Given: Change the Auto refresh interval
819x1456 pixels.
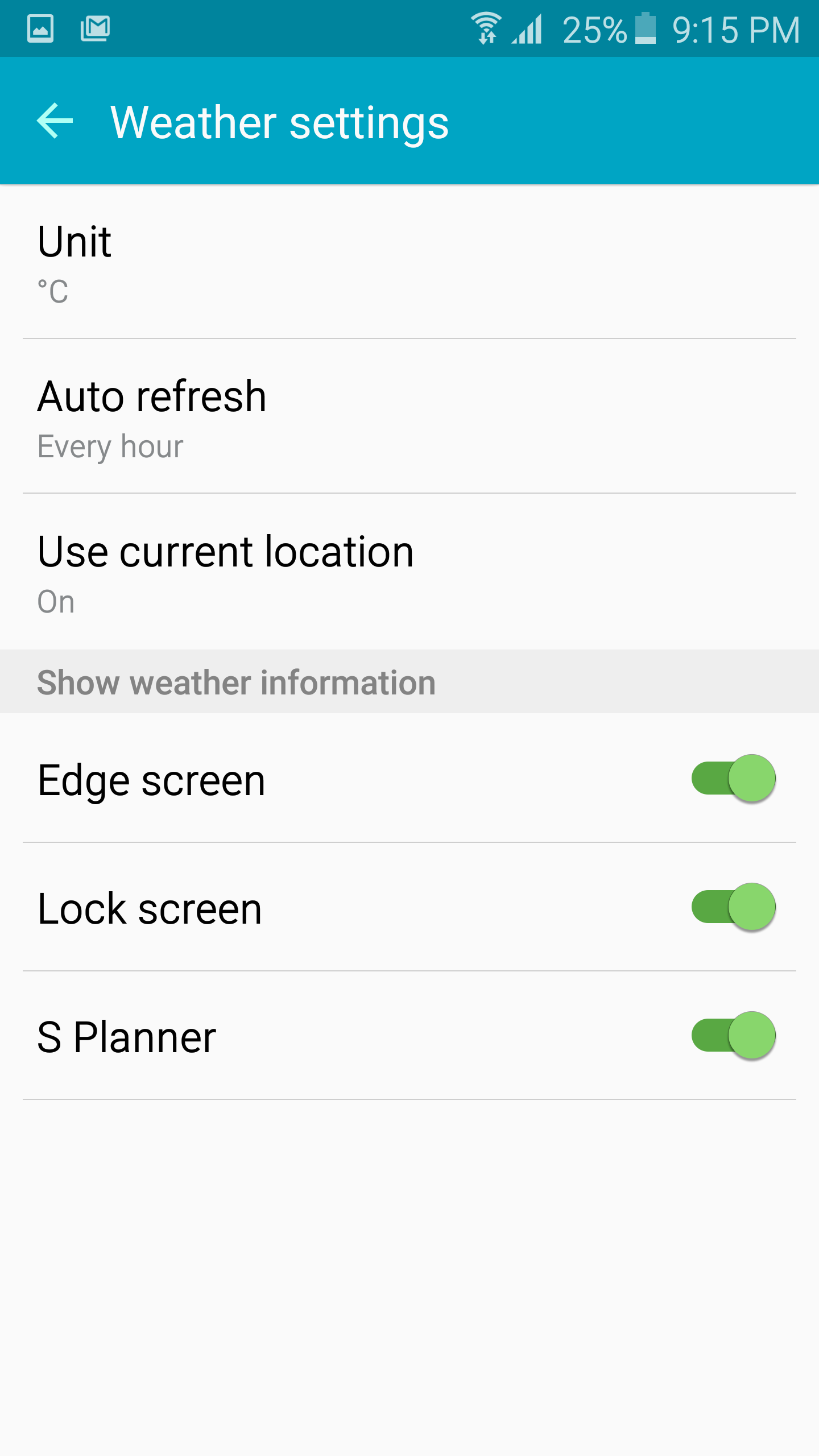Looking at the screenshot, I should pos(409,416).
